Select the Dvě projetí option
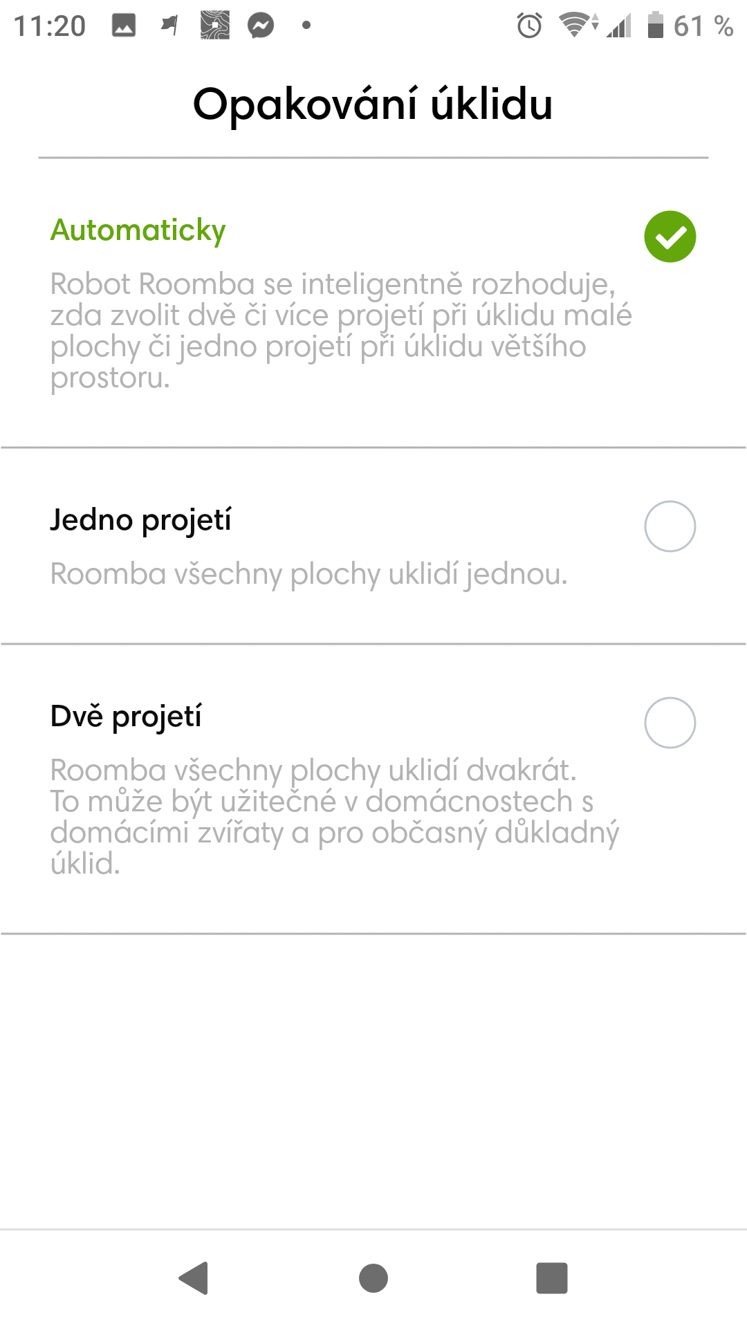The width and height of the screenshot is (747, 1328). coord(373,789)
